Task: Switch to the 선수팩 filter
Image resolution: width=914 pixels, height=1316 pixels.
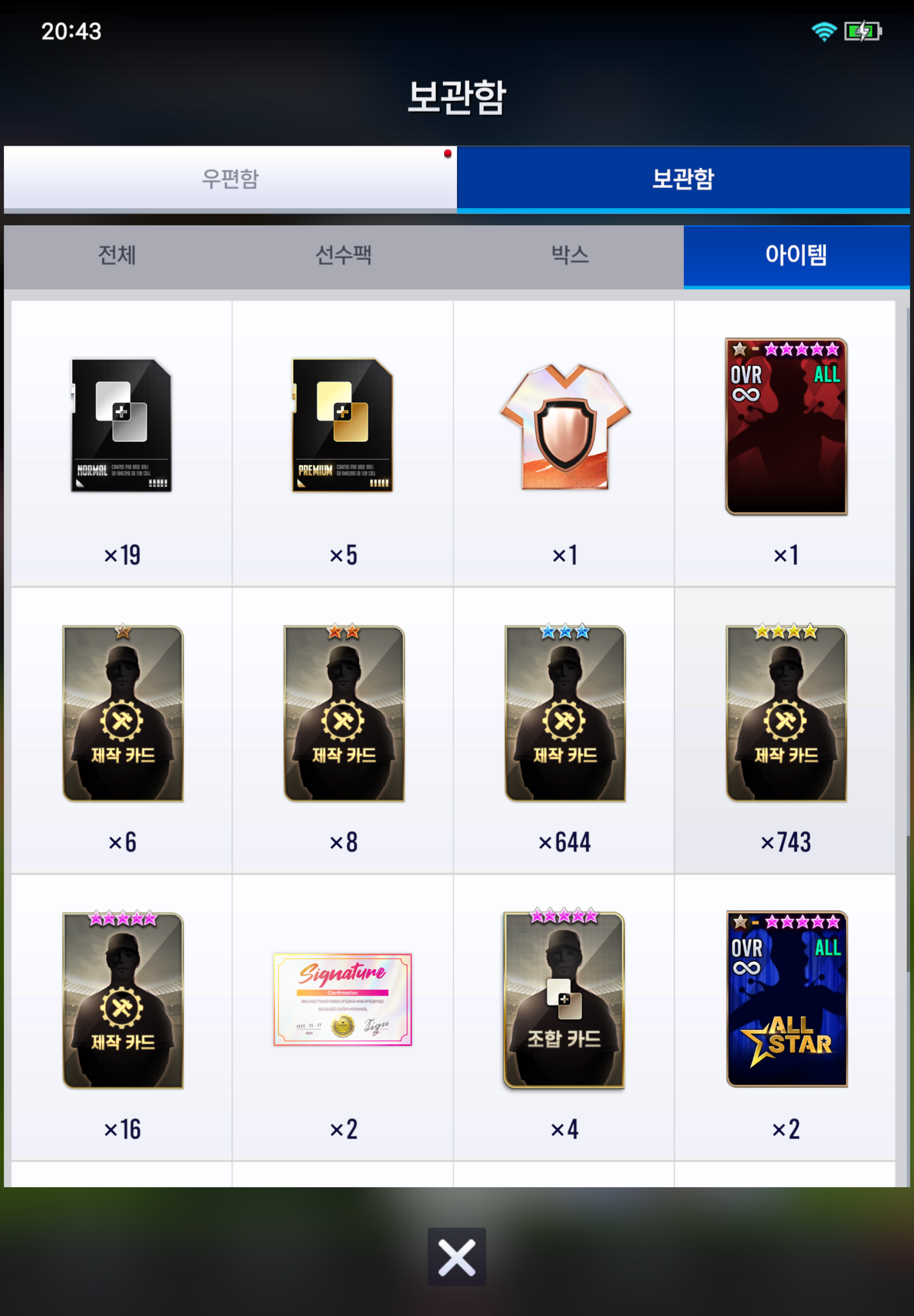Action: [343, 255]
